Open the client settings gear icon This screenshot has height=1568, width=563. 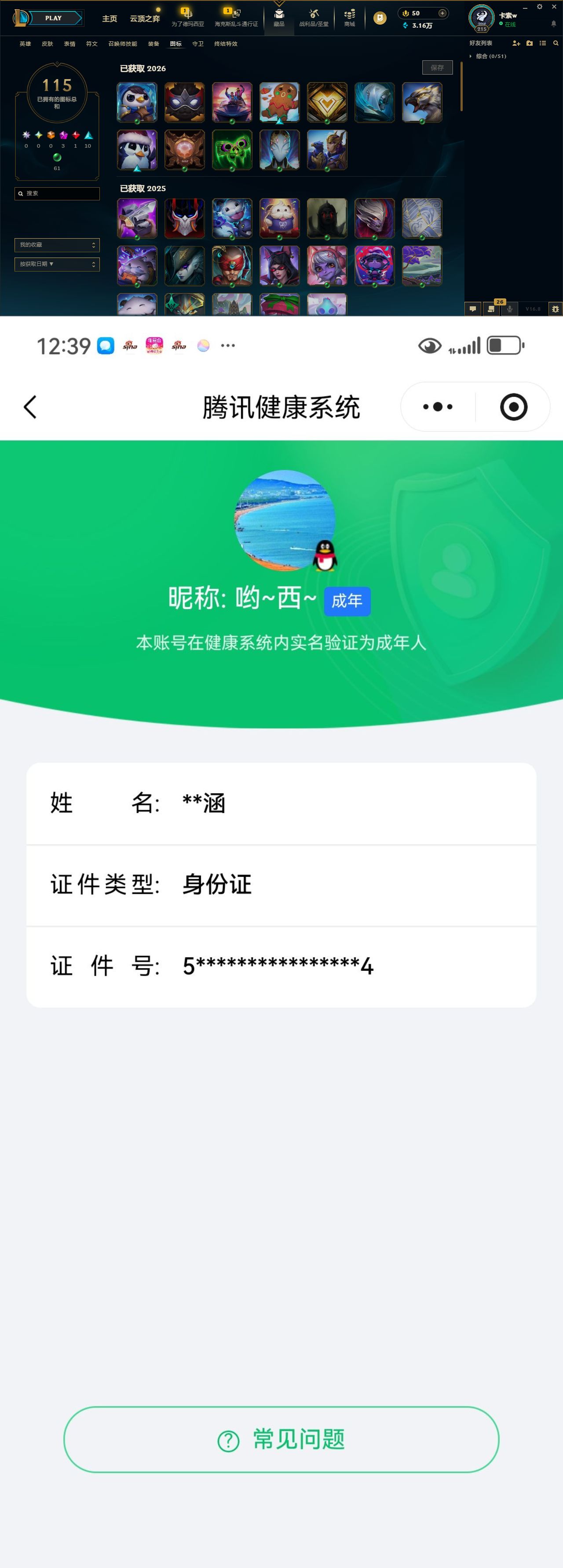click(x=539, y=7)
